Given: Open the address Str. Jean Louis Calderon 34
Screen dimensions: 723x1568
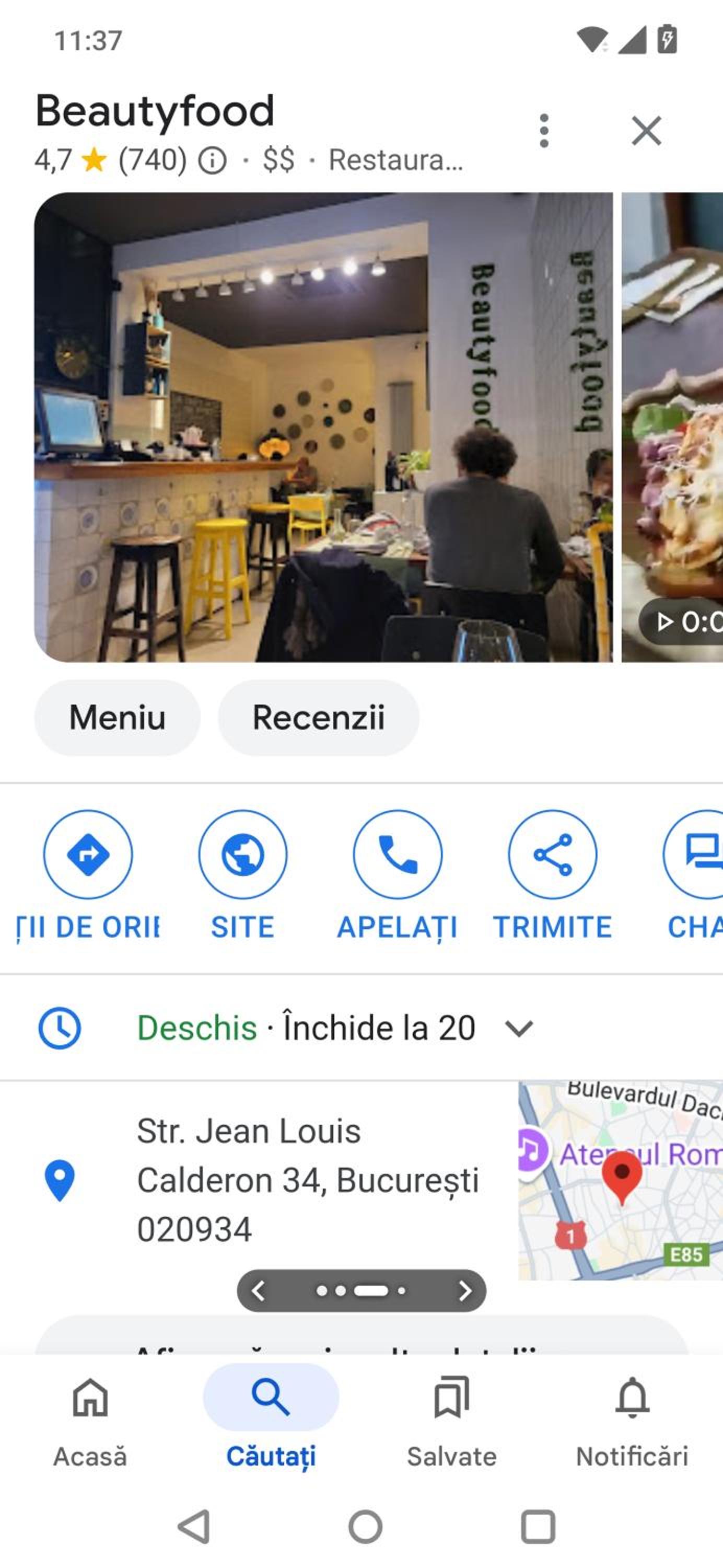Looking at the screenshot, I should [308, 1180].
